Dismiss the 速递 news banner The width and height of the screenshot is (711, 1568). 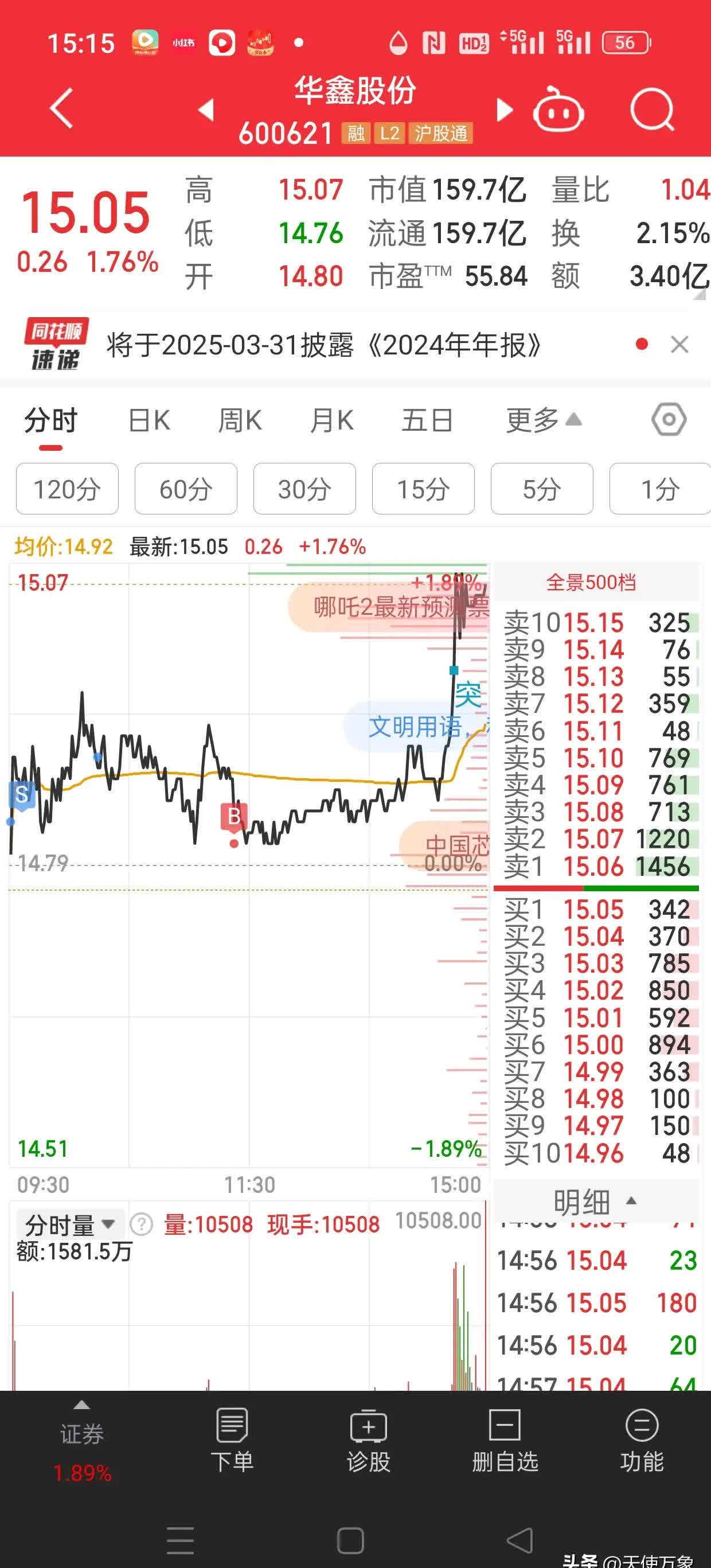(x=681, y=345)
